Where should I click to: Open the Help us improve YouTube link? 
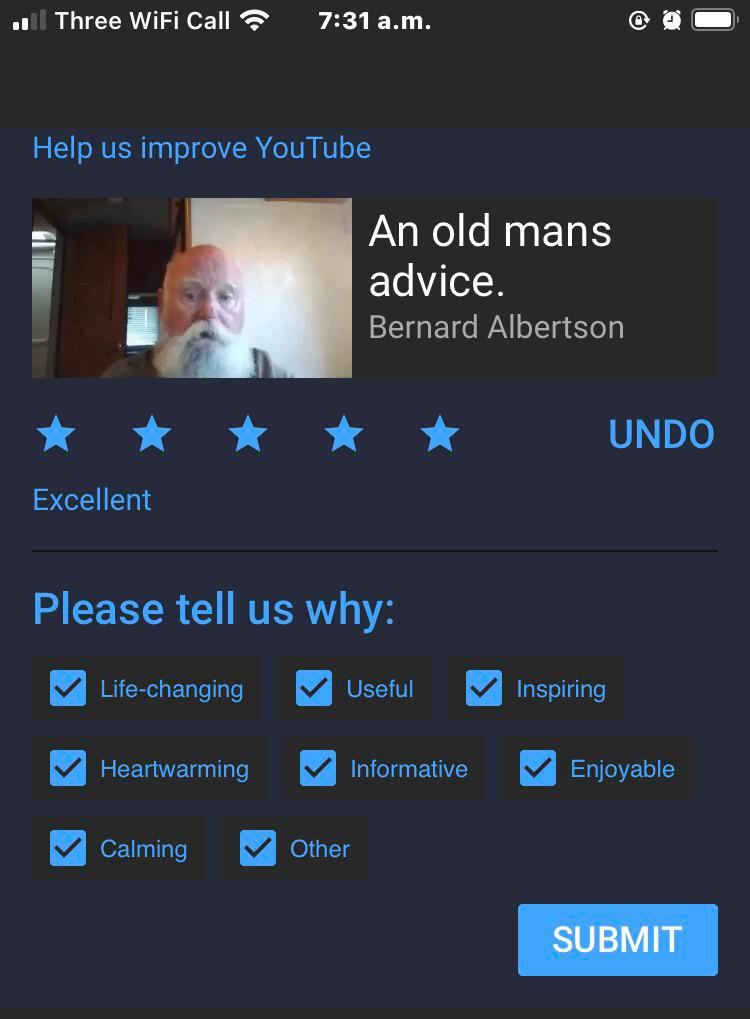[x=201, y=148]
